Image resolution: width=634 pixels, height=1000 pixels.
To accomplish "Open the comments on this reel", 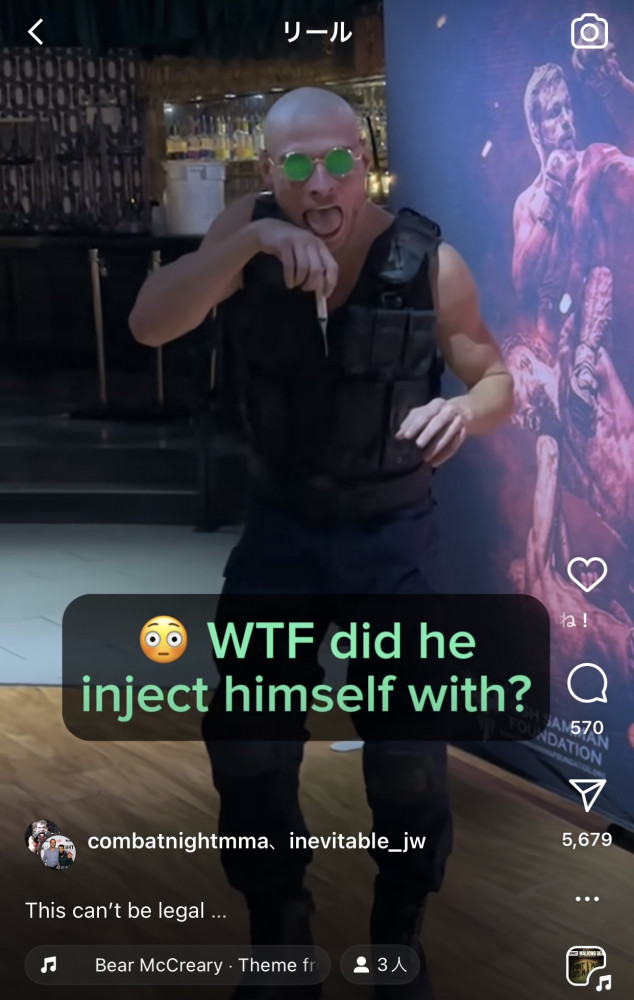I will point(587,685).
